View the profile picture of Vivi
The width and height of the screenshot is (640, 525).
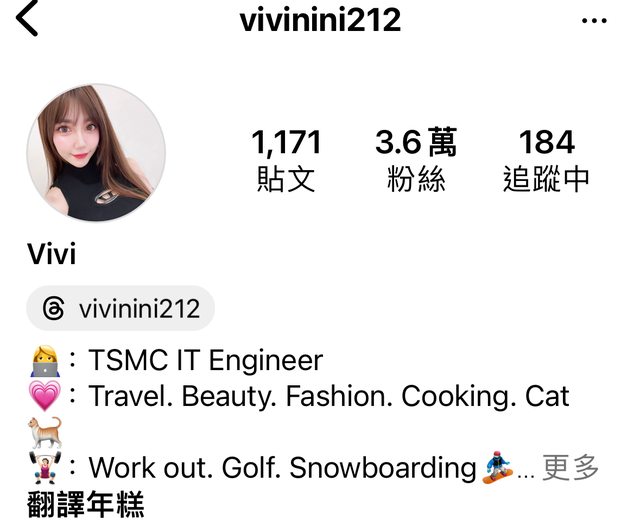96,153
